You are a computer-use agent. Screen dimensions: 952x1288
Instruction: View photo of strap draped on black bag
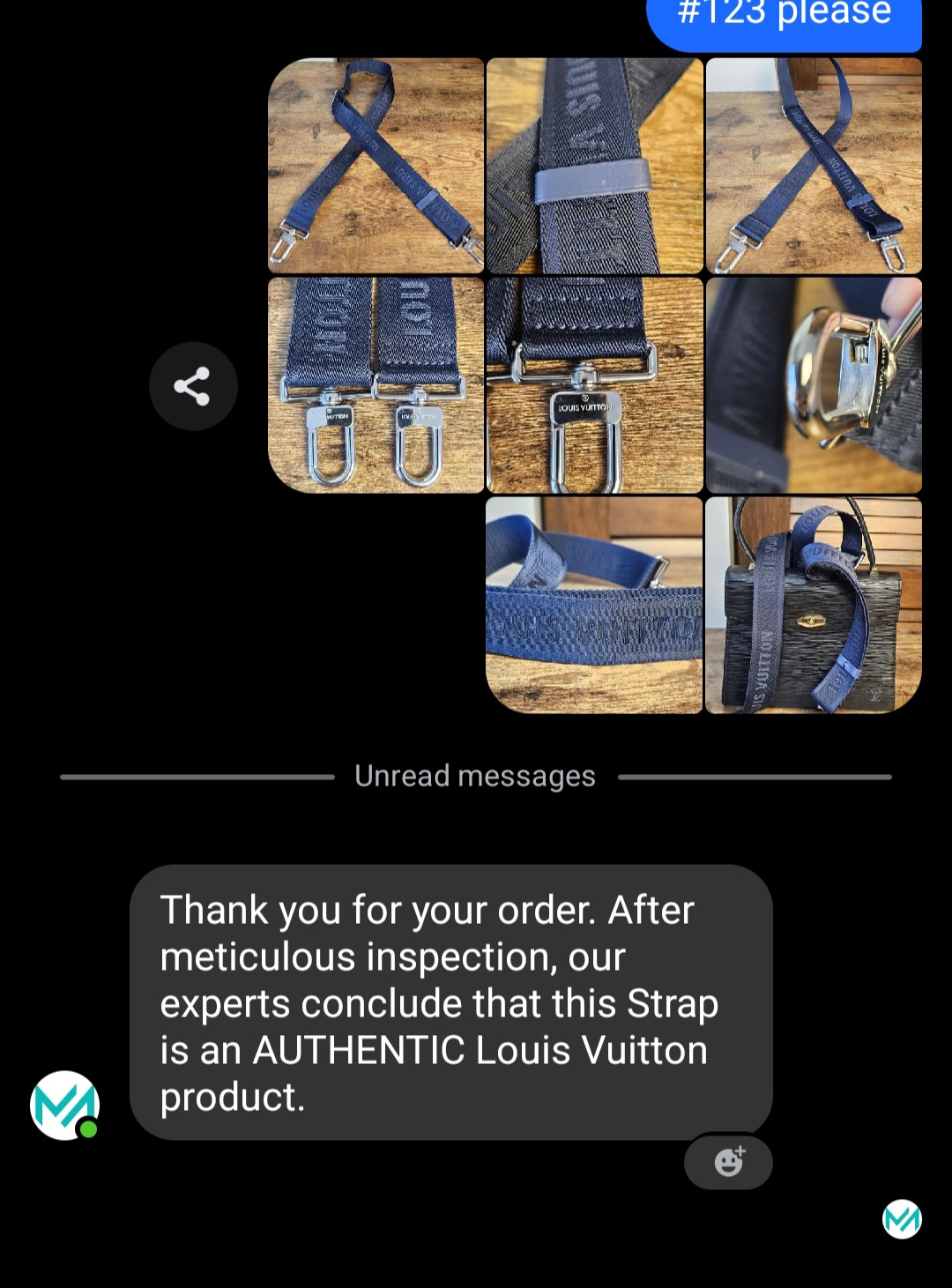tap(814, 605)
